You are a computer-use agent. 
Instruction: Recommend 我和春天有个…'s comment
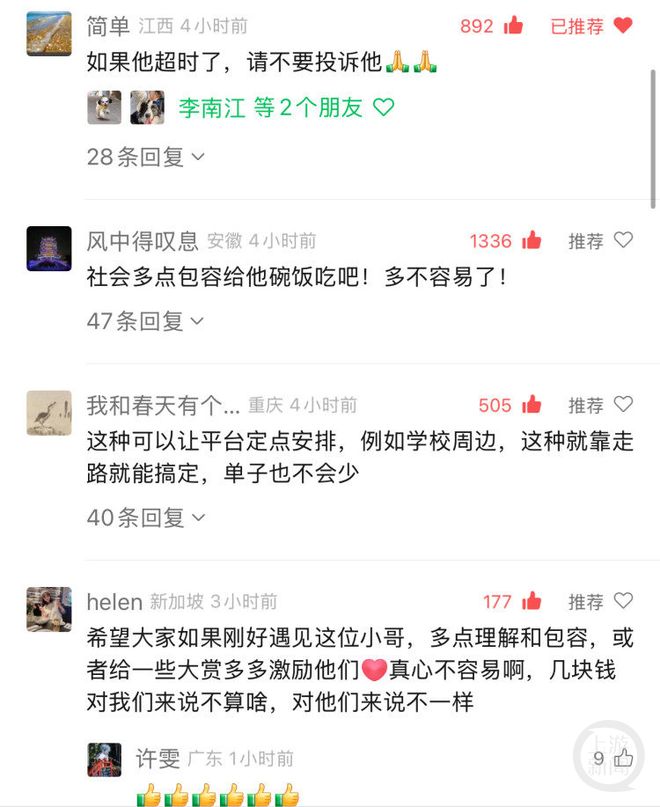click(601, 405)
